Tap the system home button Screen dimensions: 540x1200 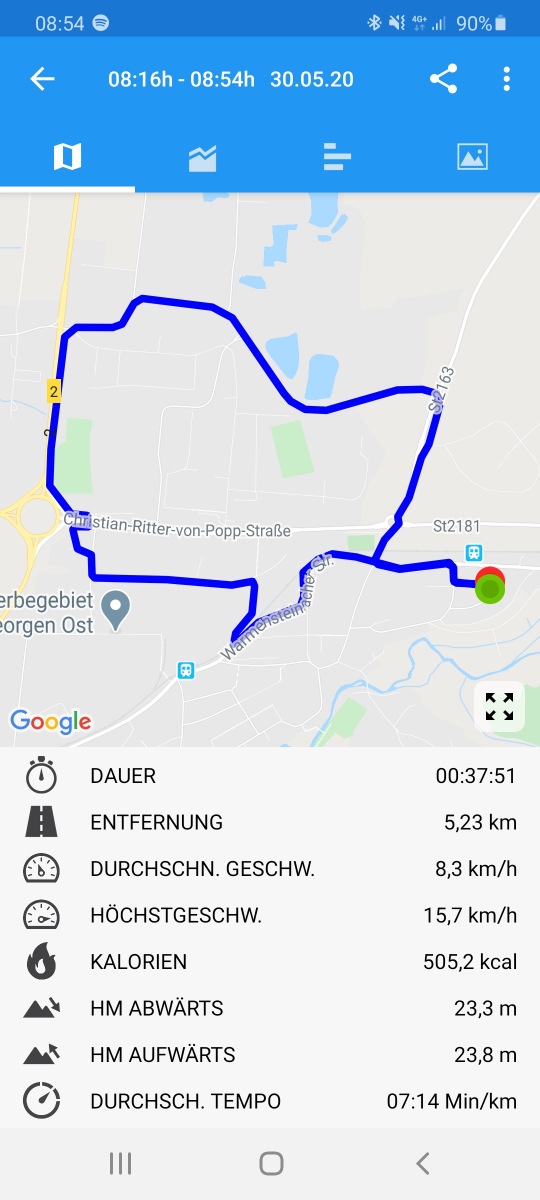click(271, 1163)
